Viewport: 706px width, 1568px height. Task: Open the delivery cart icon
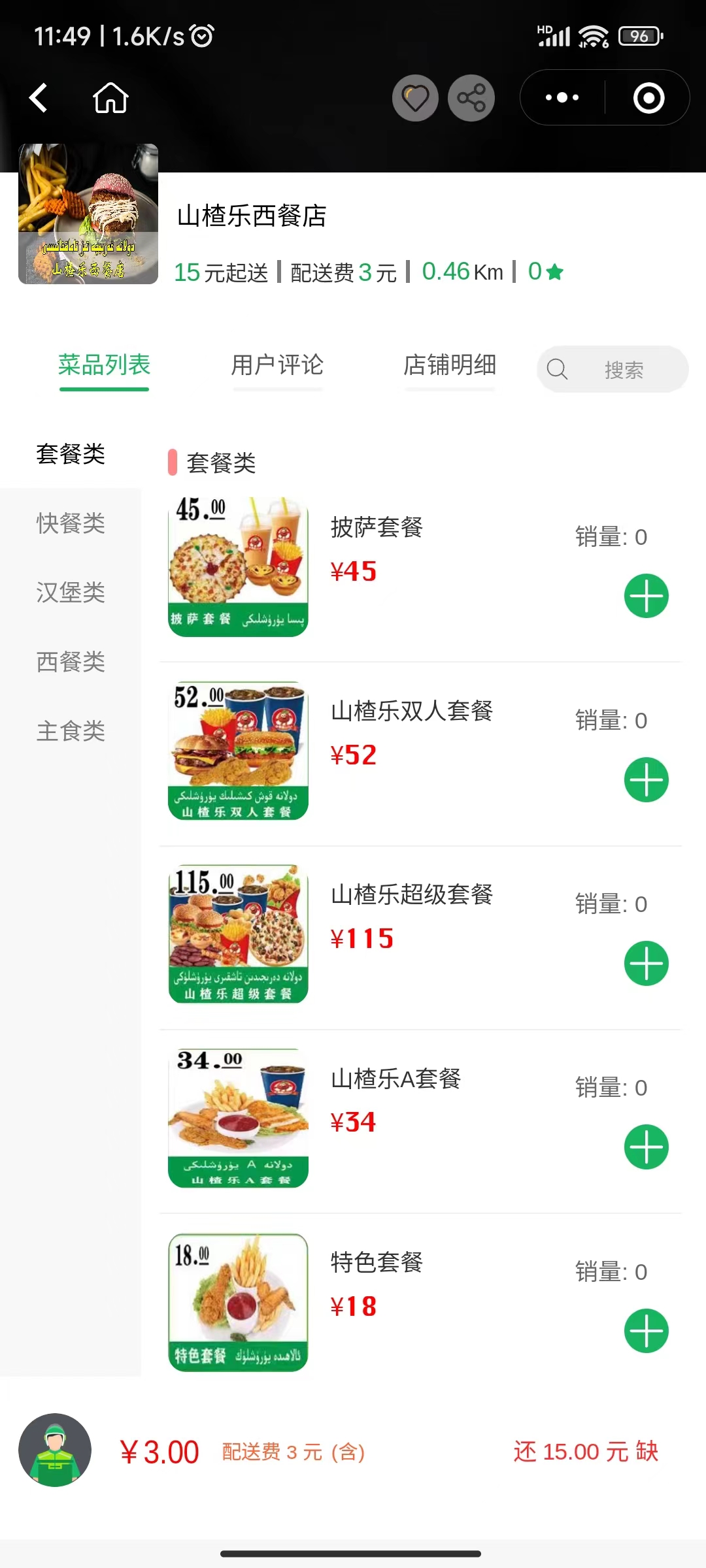[55, 1450]
